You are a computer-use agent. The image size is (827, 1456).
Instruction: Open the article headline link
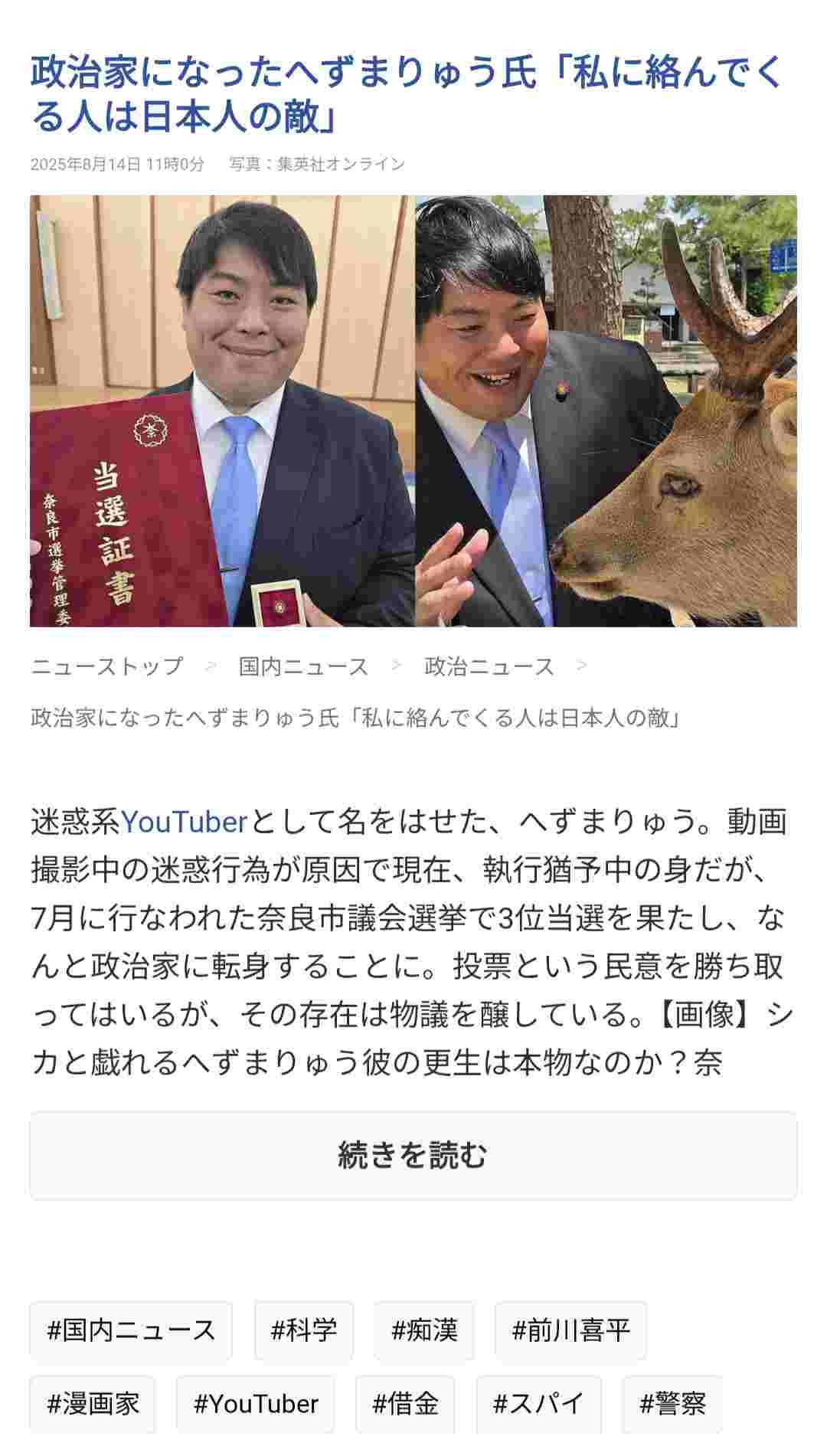(406, 93)
